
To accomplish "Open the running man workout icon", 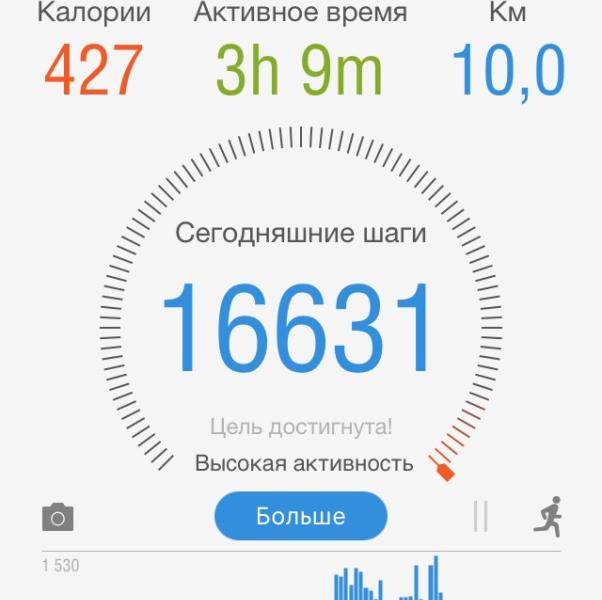I will (x=548, y=516).
